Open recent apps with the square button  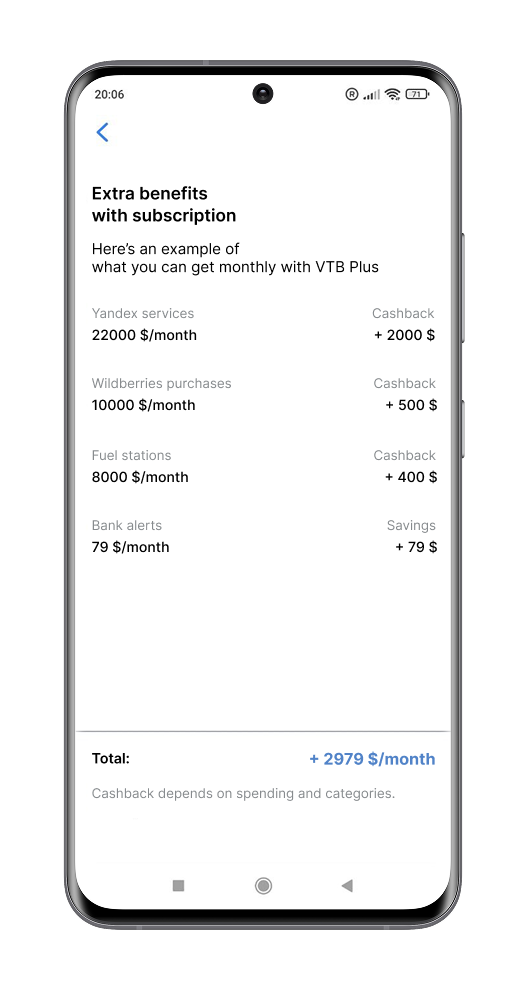click(x=179, y=886)
